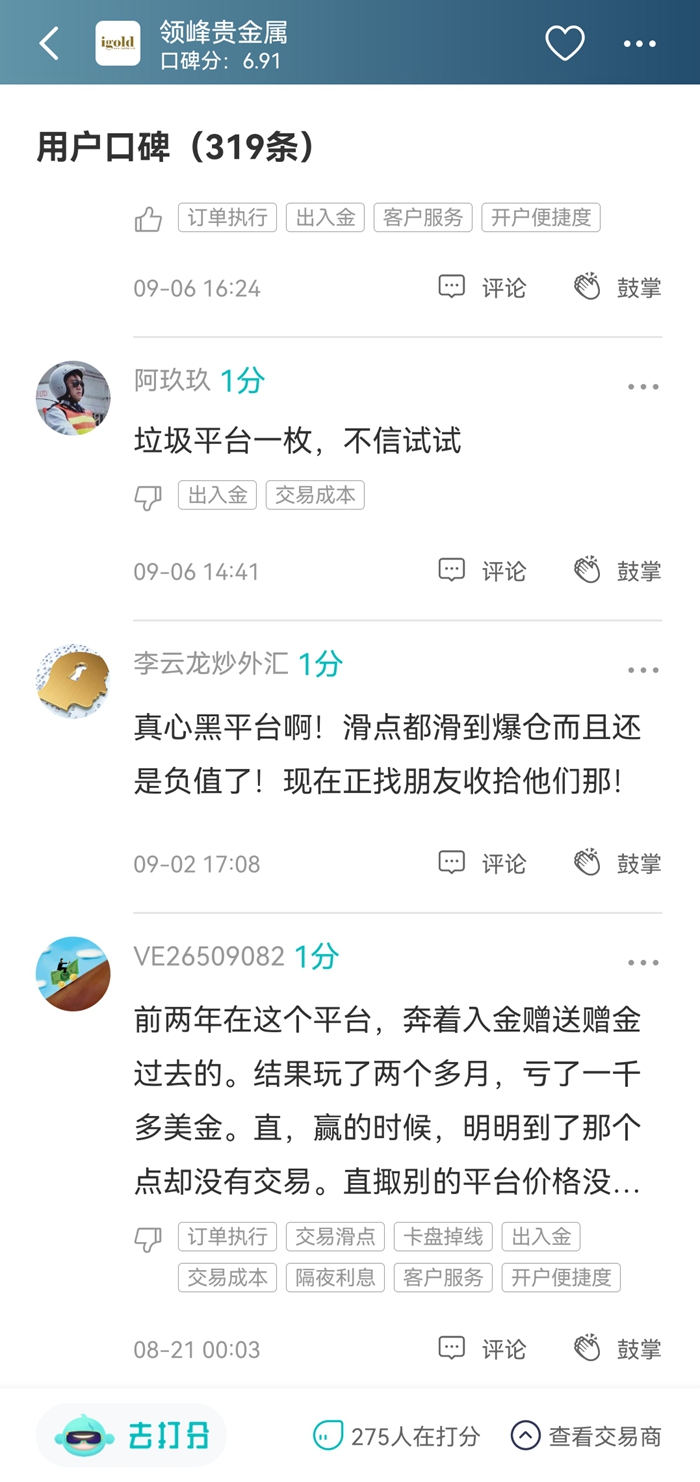
Task: Comment on the 09-06 16:24 review
Action: coord(482,288)
